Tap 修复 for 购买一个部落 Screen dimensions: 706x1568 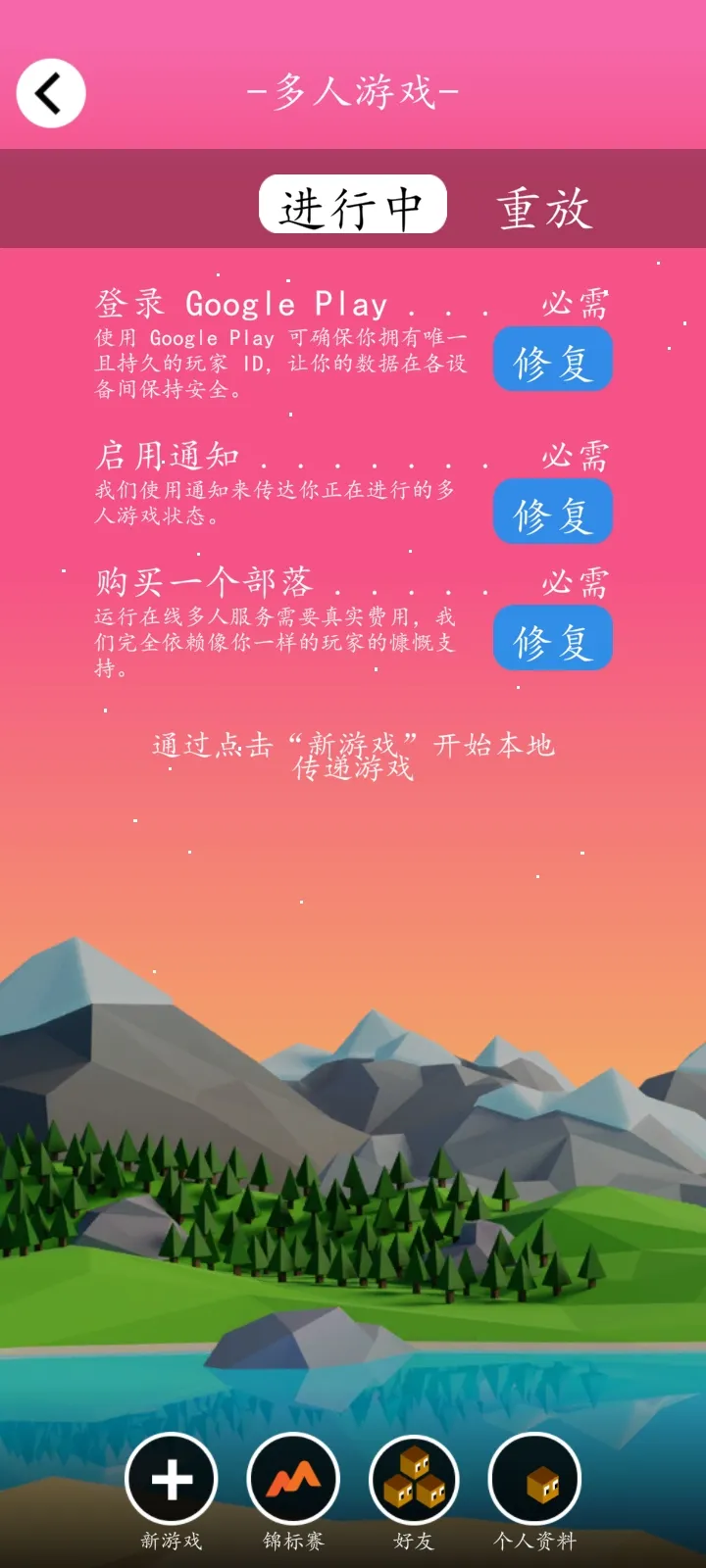pyautogui.click(x=552, y=639)
